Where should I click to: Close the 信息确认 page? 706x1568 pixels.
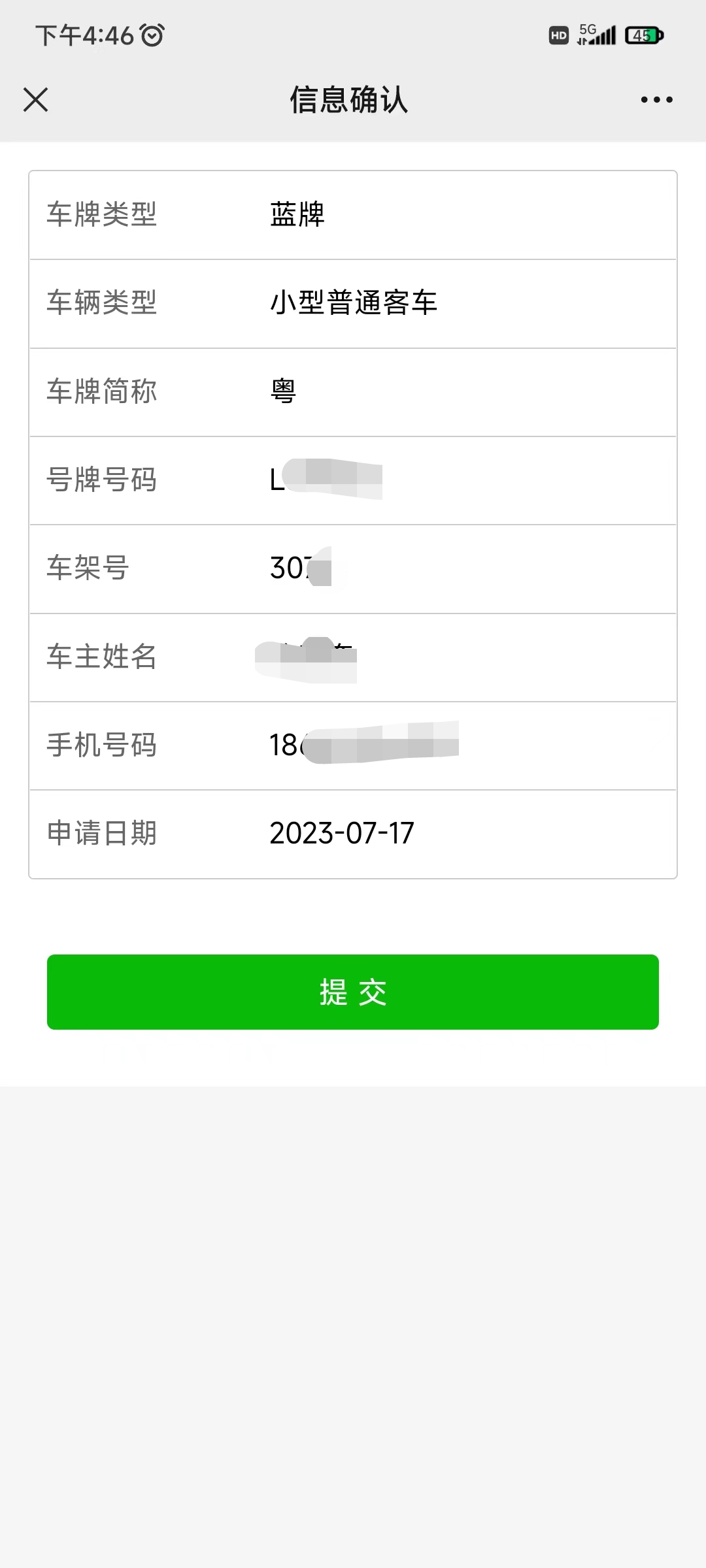35,99
